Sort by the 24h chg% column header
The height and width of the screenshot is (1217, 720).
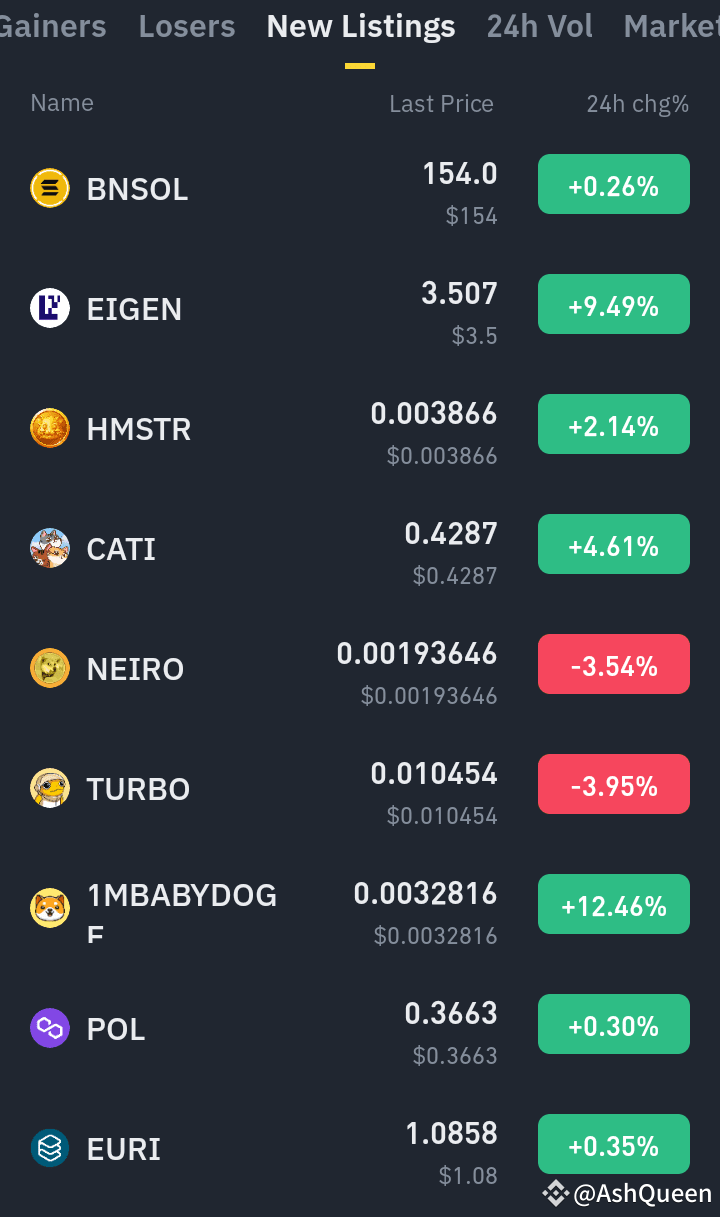point(638,103)
